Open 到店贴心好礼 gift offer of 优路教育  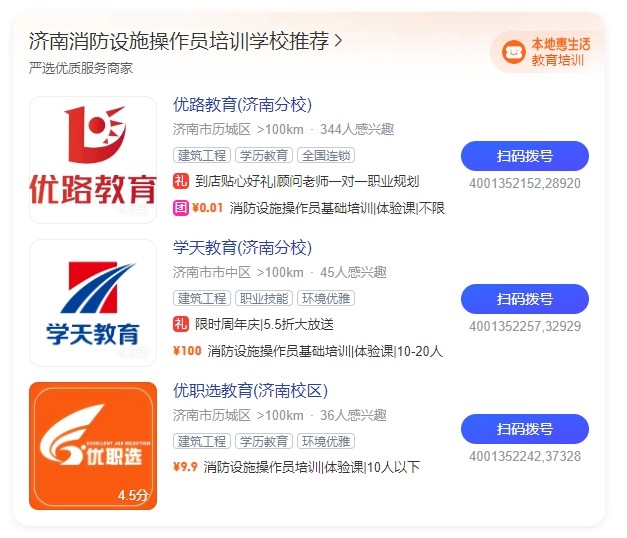[x=297, y=181]
